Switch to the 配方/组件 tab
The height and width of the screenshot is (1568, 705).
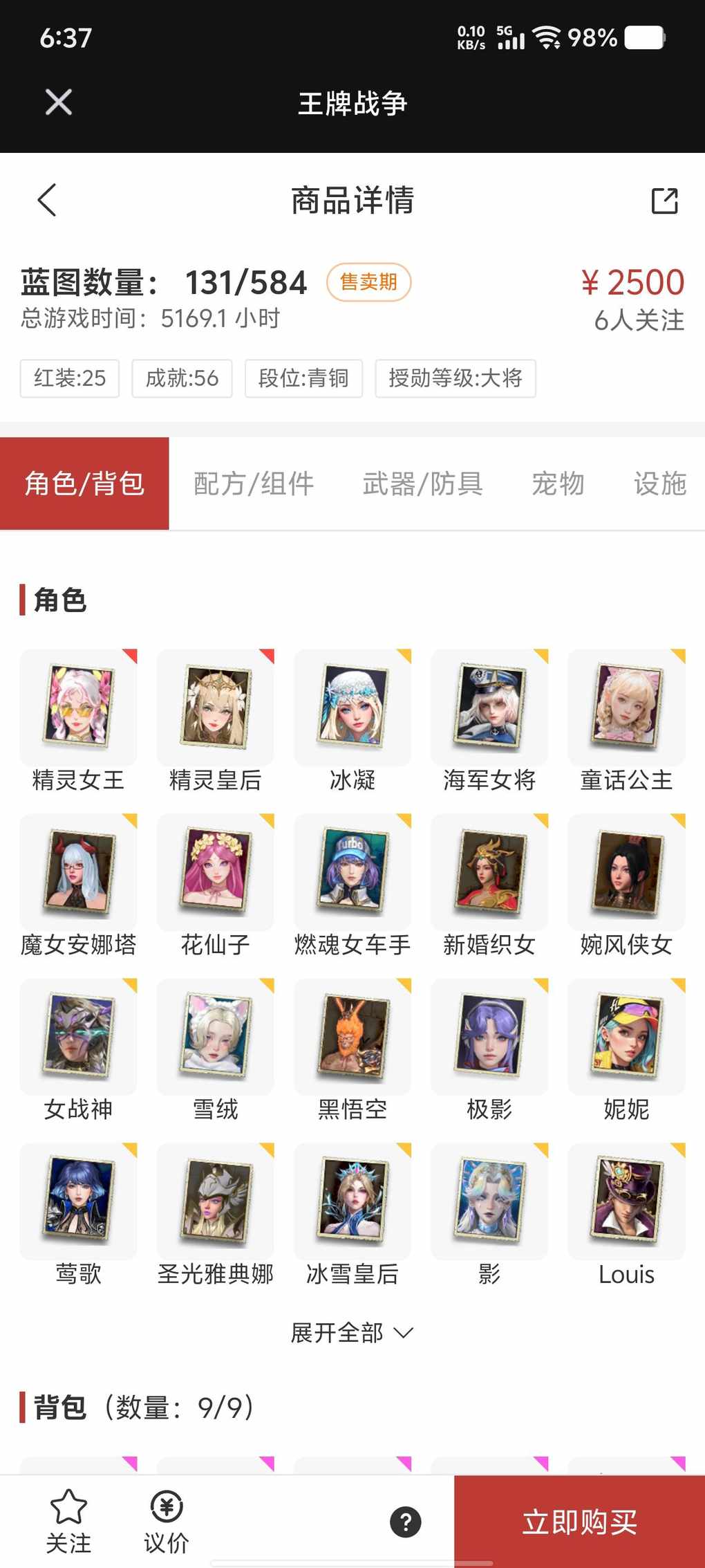pyautogui.click(x=254, y=483)
